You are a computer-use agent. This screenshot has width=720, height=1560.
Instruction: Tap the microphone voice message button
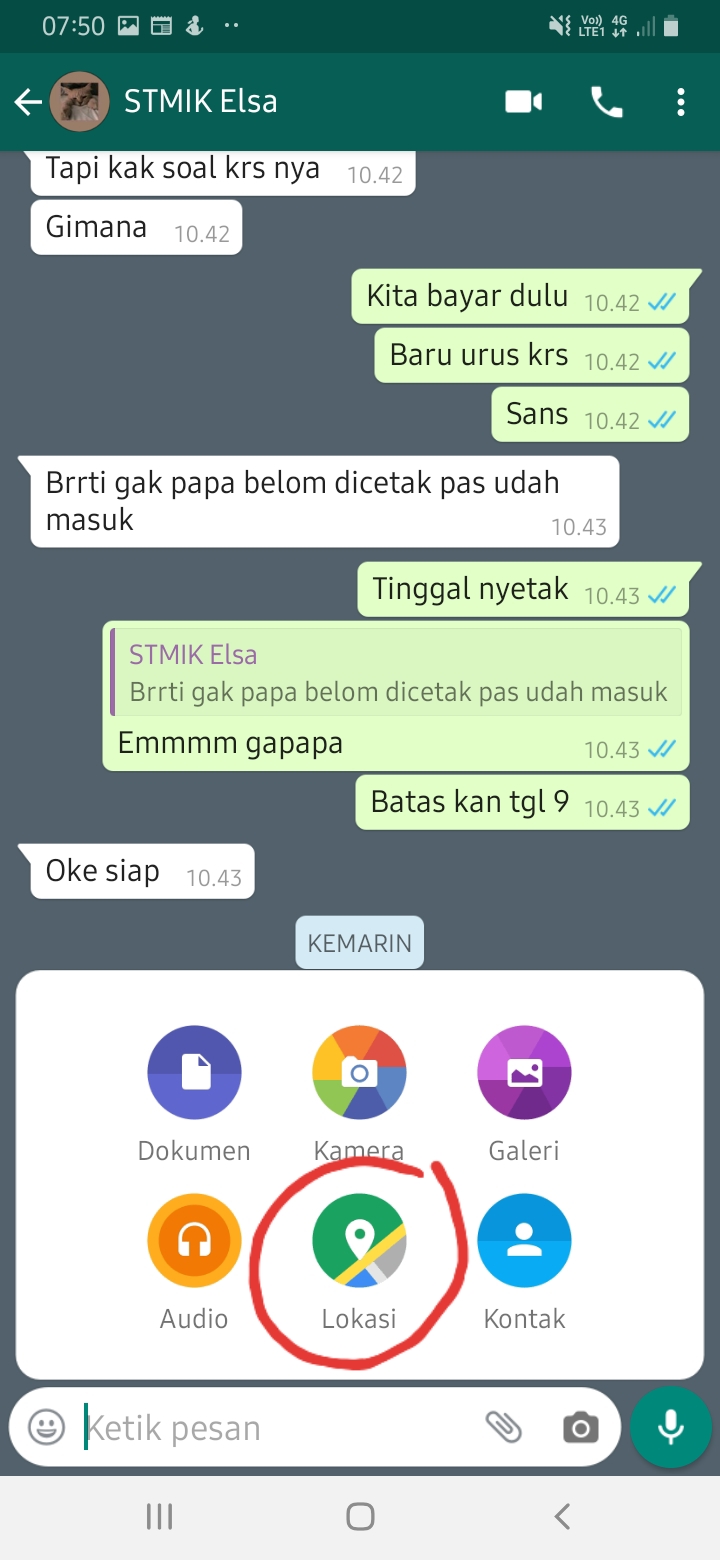(x=670, y=1427)
